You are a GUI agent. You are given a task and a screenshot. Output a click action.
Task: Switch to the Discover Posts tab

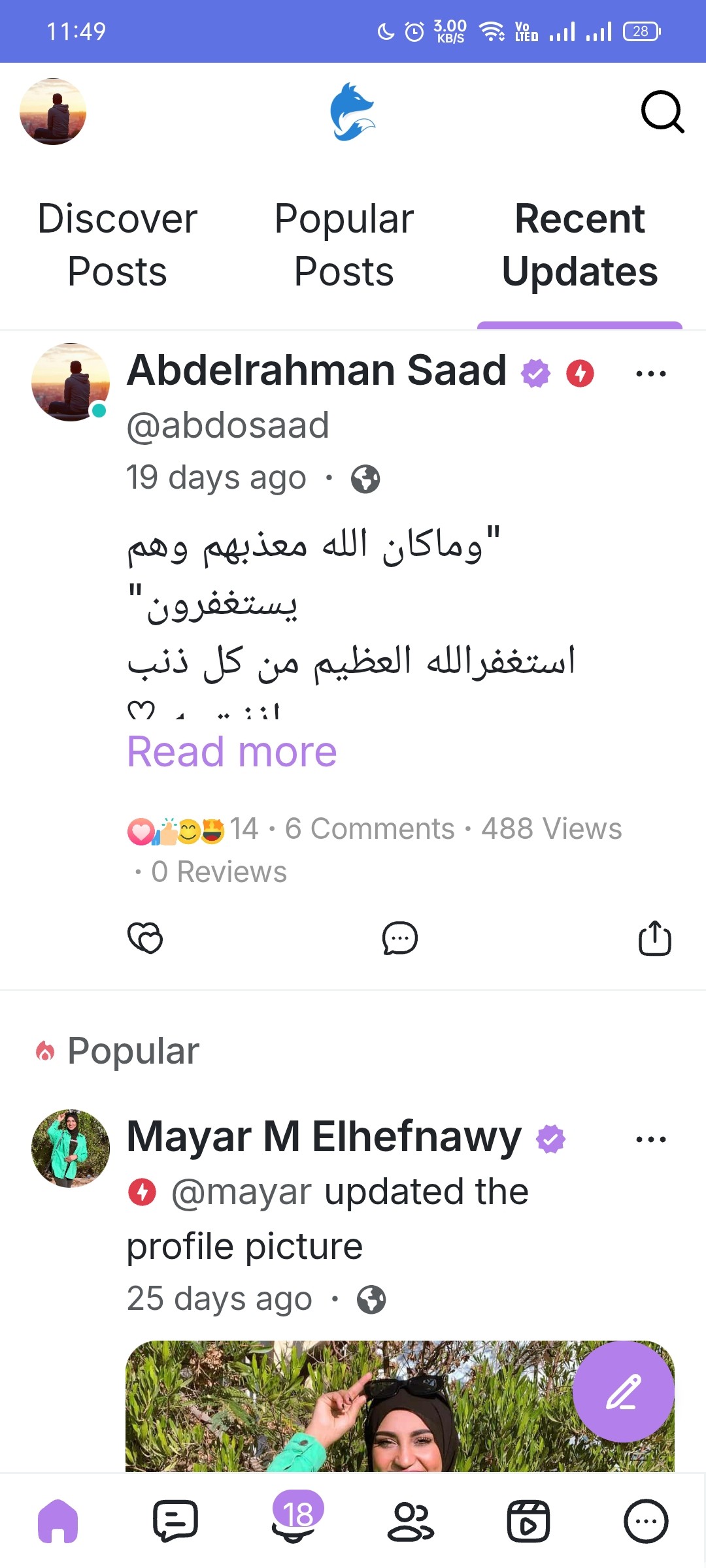coord(118,245)
